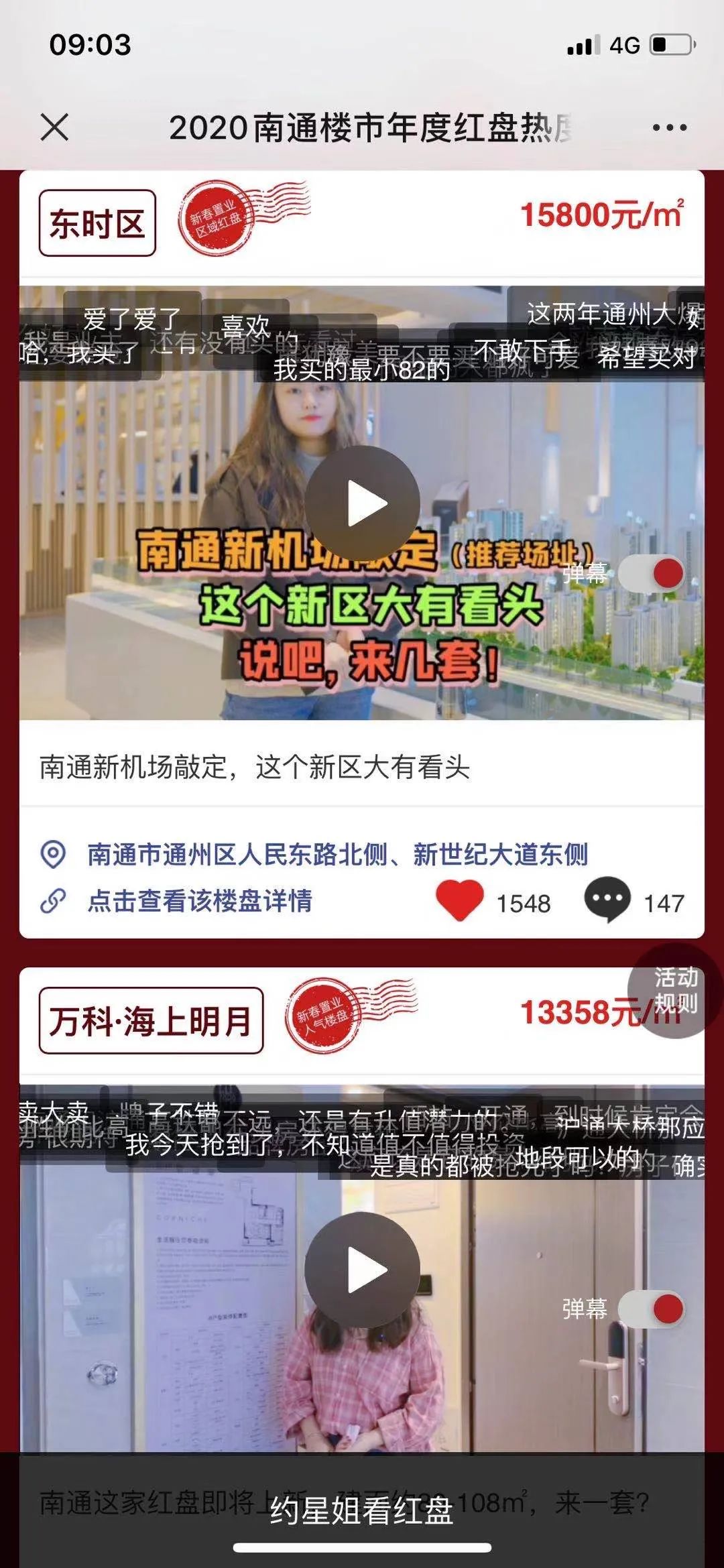Play the 万科·海上明月 video
Image resolution: width=724 pixels, height=1568 pixels.
(363, 1270)
